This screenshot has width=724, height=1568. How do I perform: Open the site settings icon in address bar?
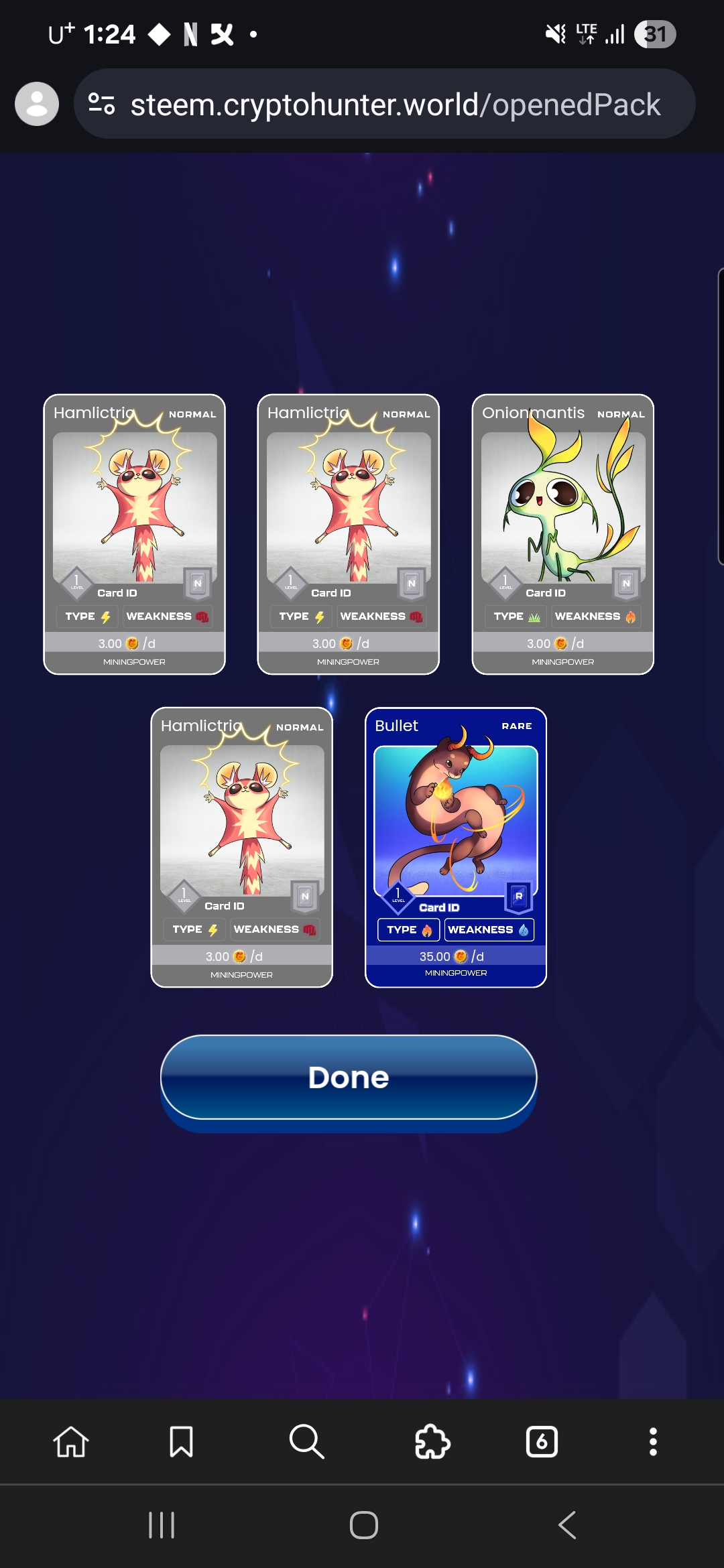[102, 104]
